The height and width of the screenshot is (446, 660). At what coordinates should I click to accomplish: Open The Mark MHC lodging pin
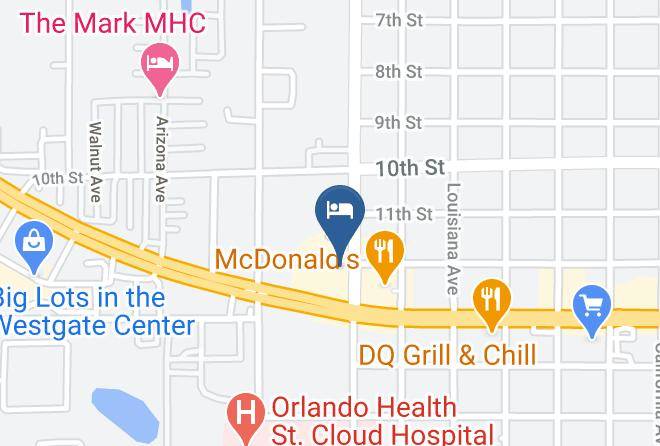[x=160, y=69]
